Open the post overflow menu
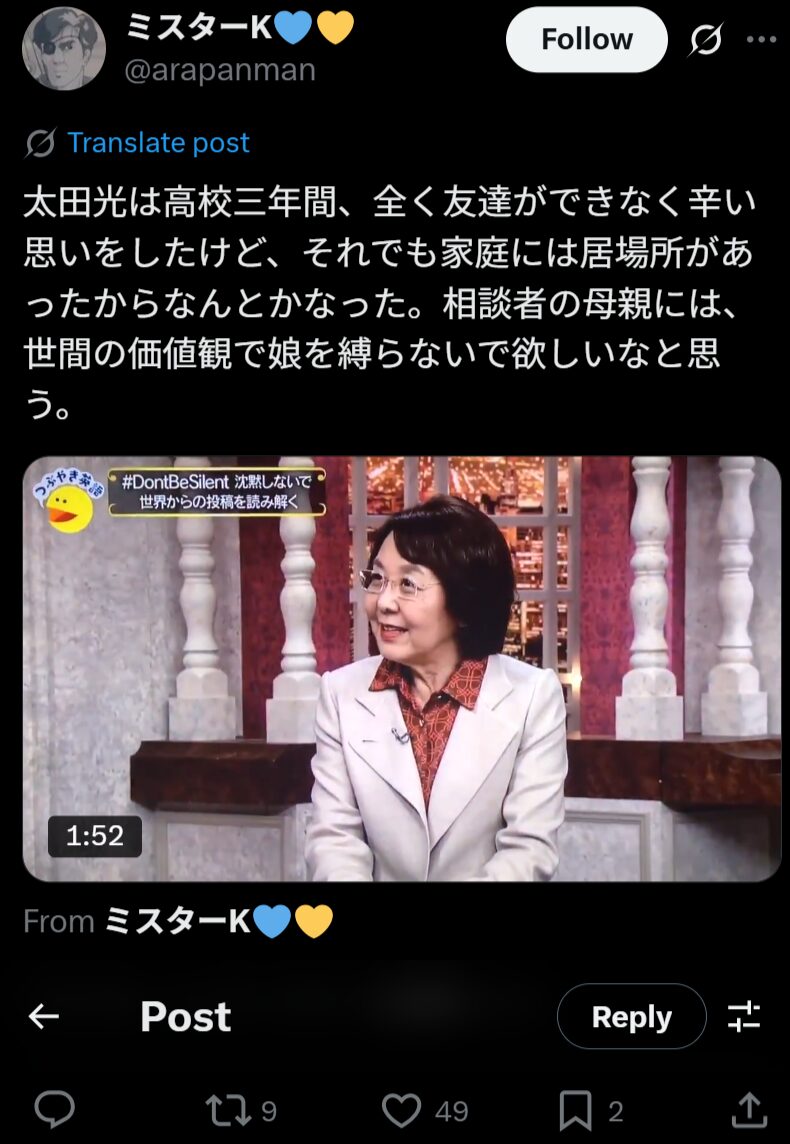The width and height of the screenshot is (790, 1144). (760, 40)
